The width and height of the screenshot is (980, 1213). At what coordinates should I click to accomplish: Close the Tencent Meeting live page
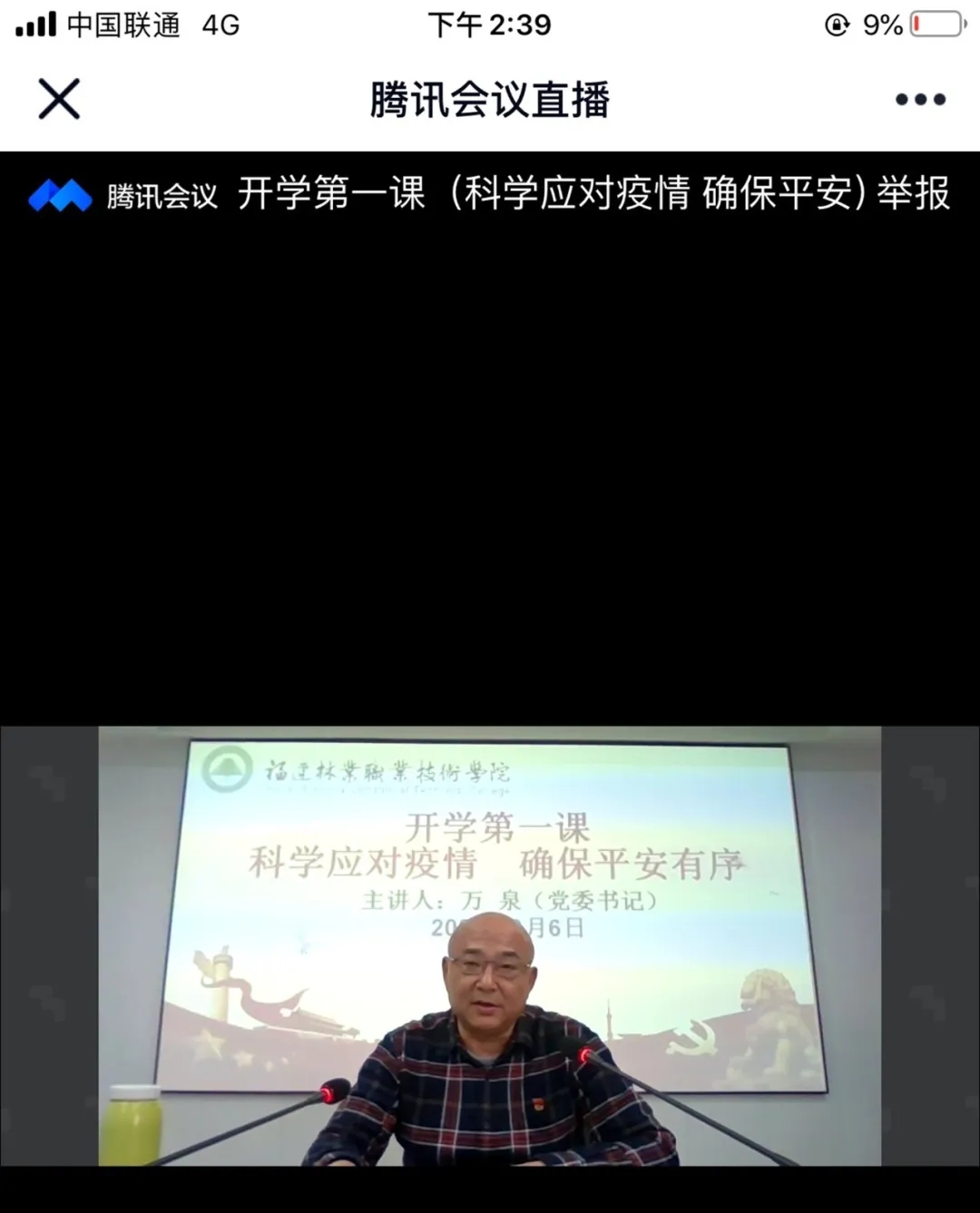(59, 99)
